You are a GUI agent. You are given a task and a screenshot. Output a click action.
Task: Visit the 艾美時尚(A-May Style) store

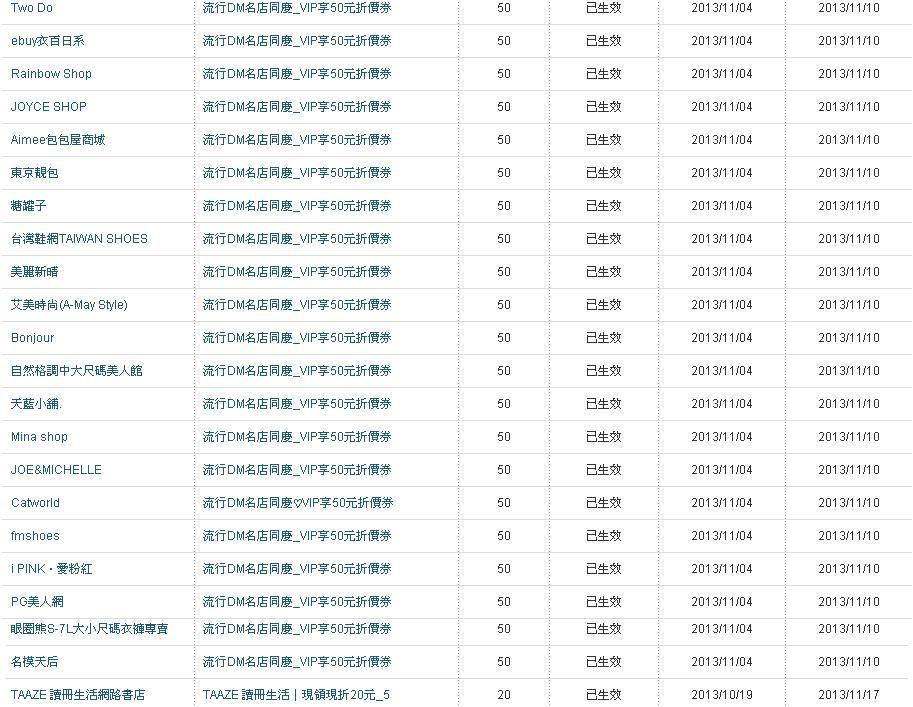tap(69, 305)
